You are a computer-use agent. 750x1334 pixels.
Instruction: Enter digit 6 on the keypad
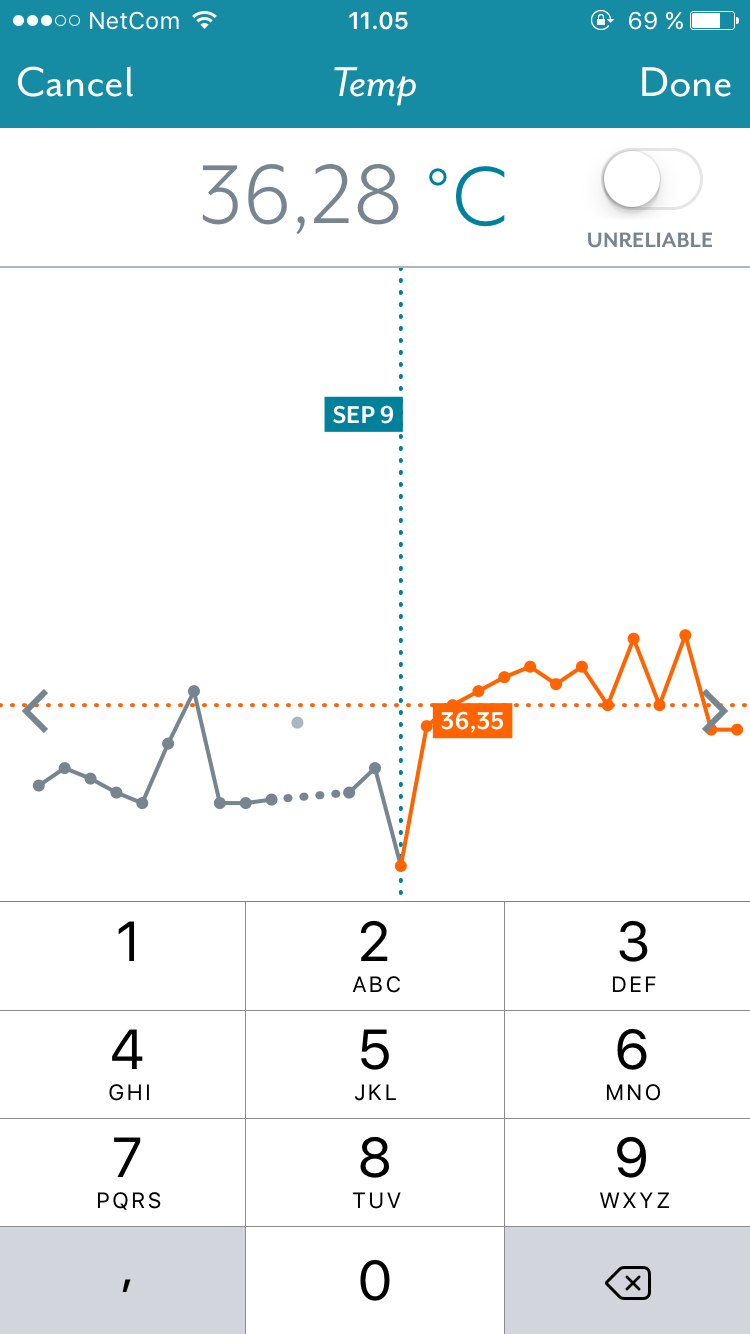[x=628, y=1064]
